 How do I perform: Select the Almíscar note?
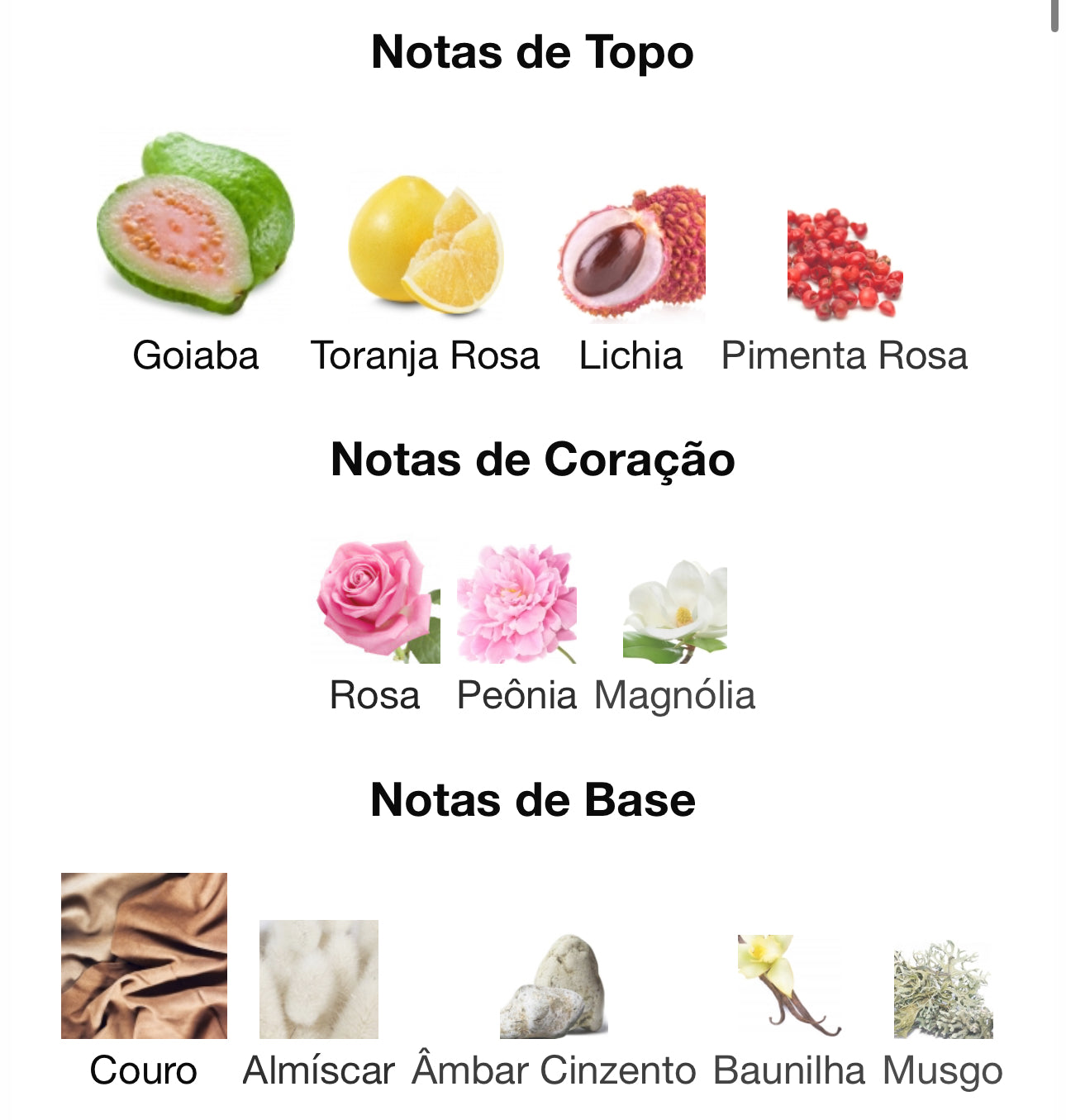[x=318, y=979]
